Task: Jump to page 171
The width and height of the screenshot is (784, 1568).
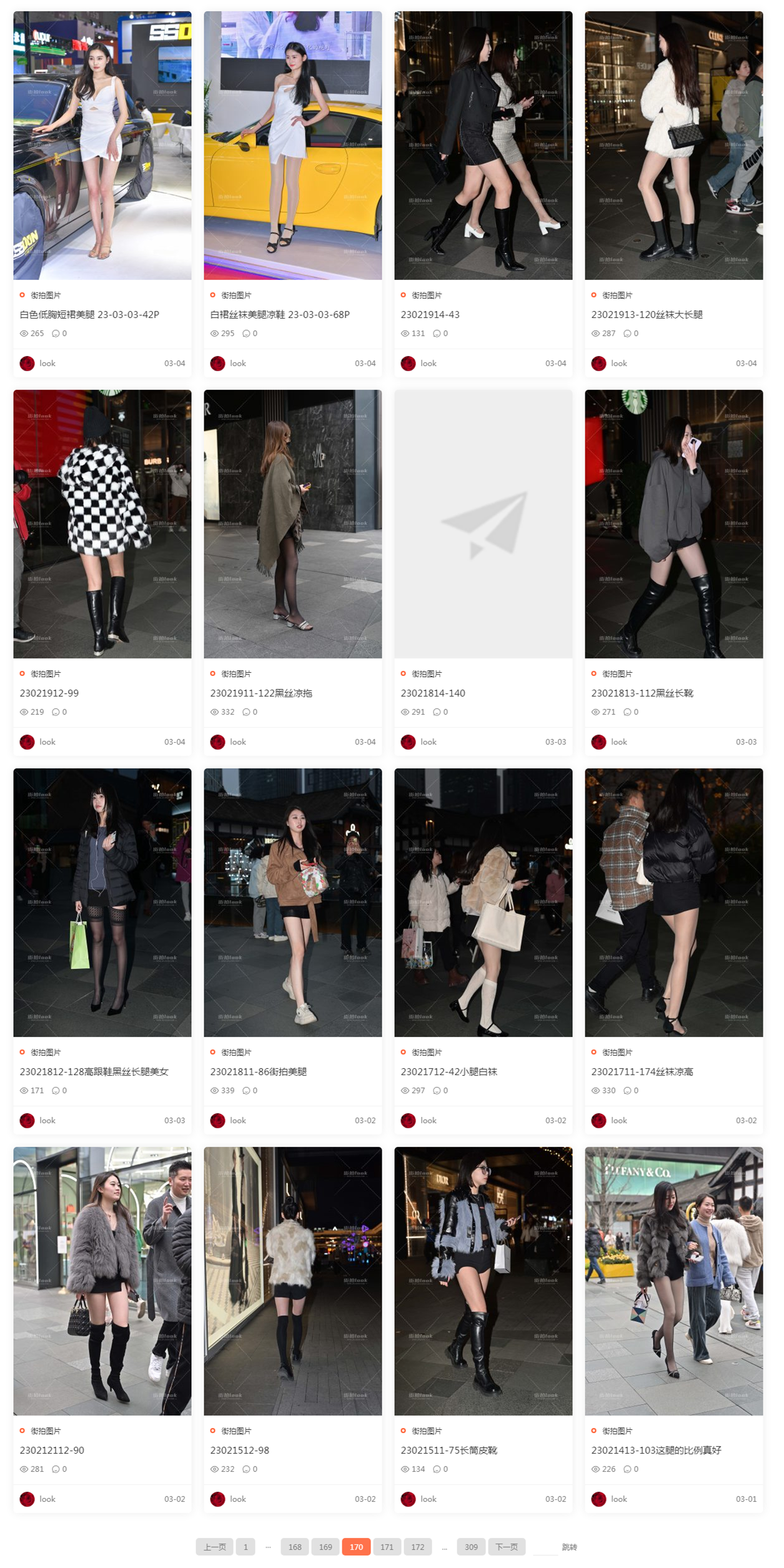Action: pyautogui.click(x=387, y=1547)
